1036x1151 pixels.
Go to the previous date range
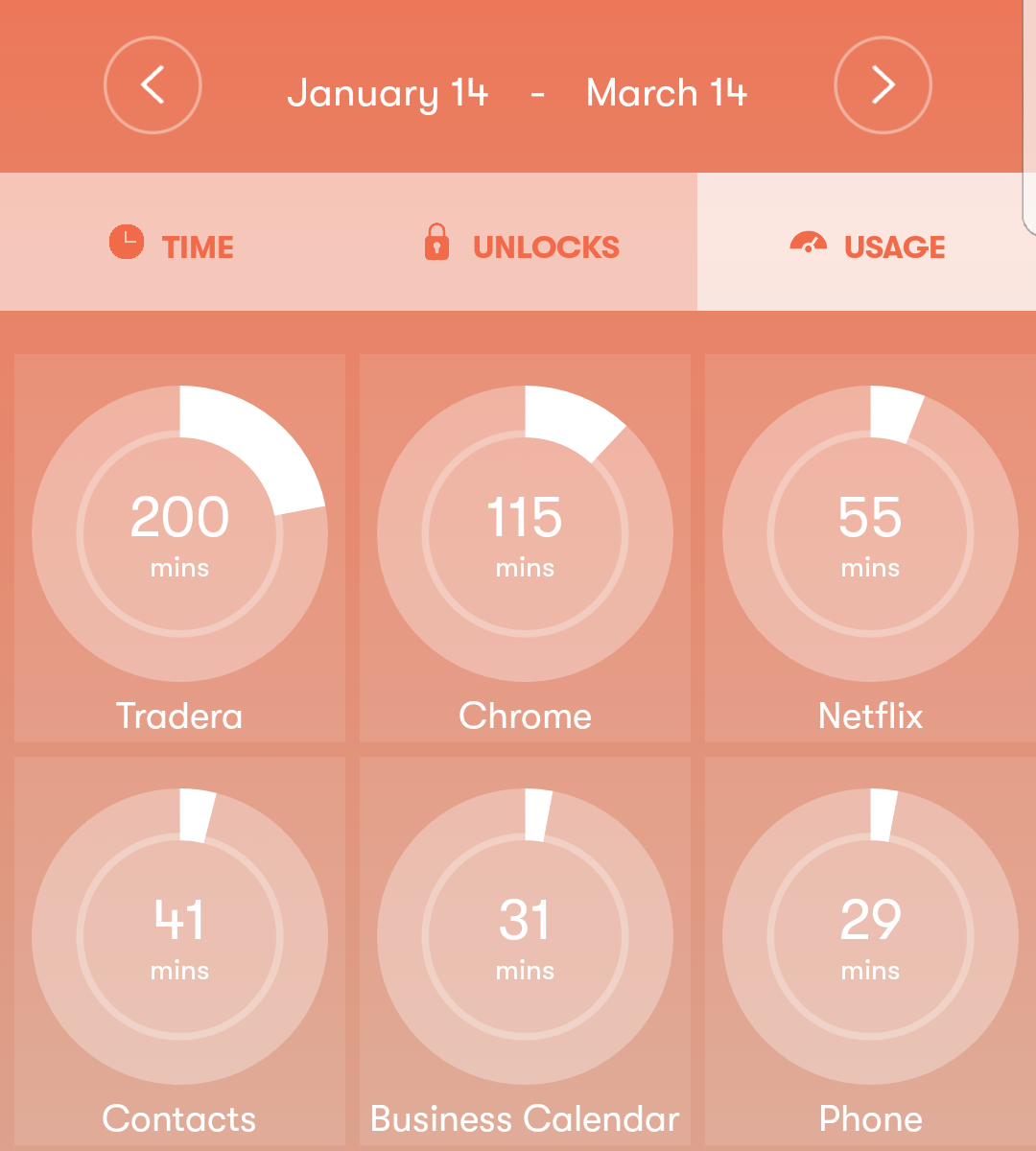[153, 85]
